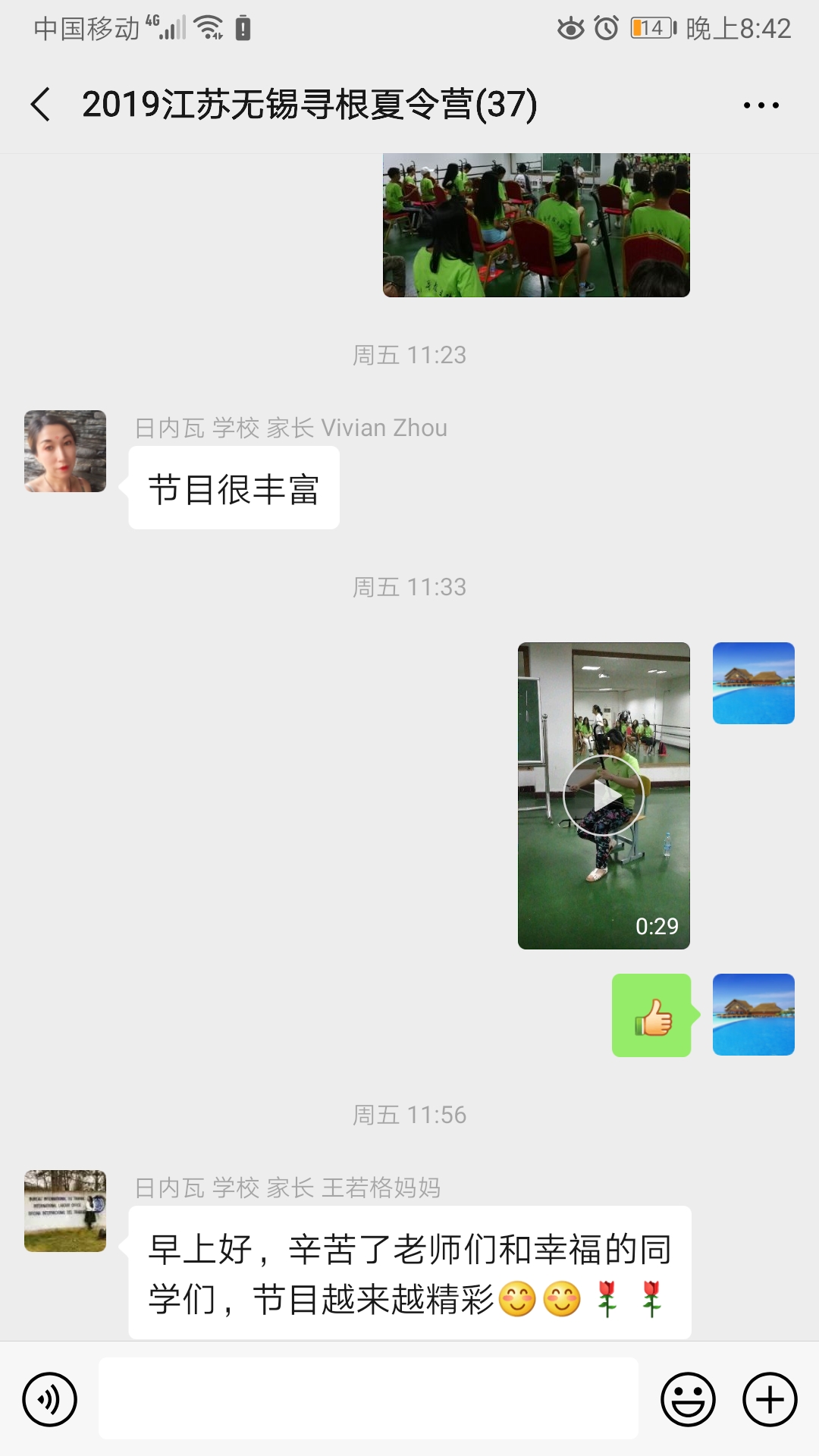The width and height of the screenshot is (819, 1456).
Task: Open the plus attachments menu
Action: point(770,1399)
